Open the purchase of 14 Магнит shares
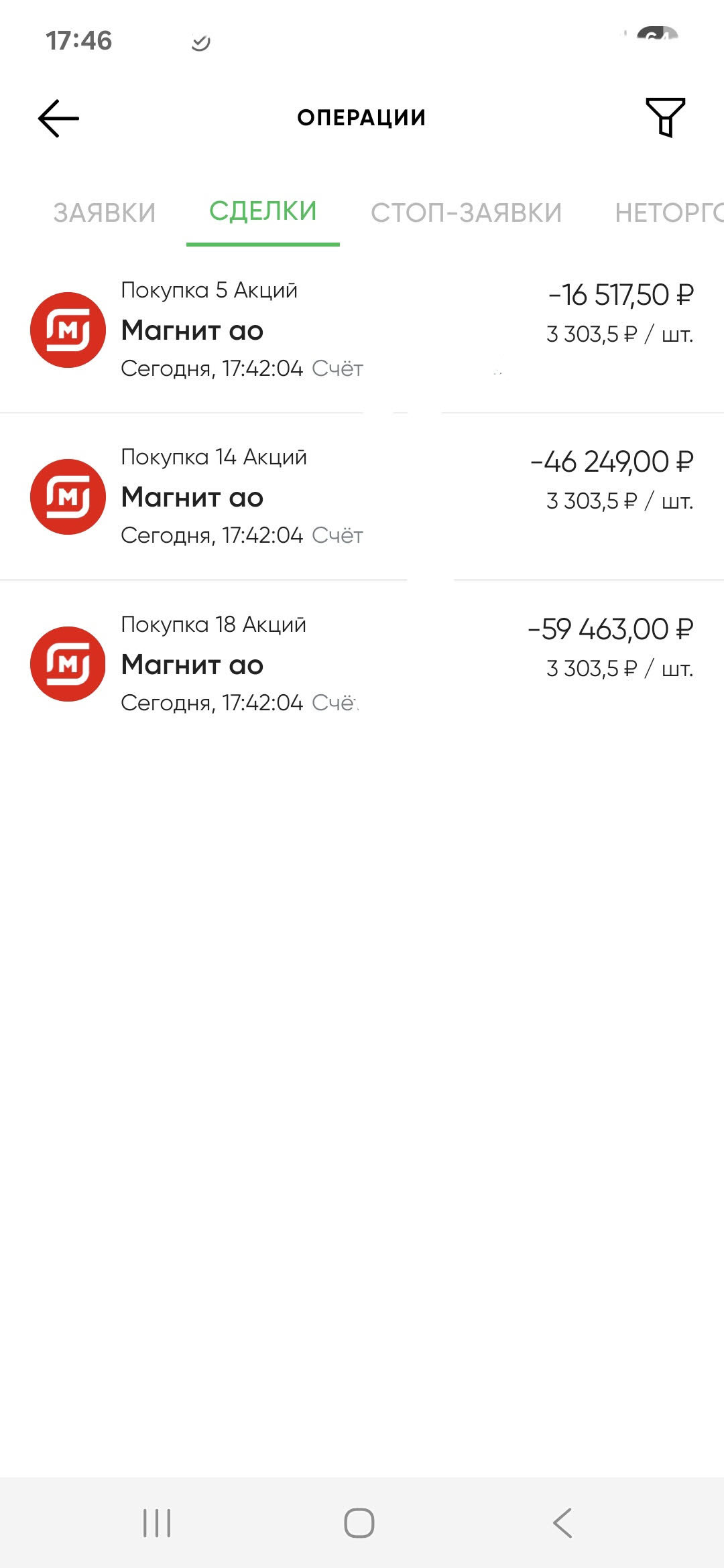The width and height of the screenshot is (724, 1568). click(x=362, y=497)
